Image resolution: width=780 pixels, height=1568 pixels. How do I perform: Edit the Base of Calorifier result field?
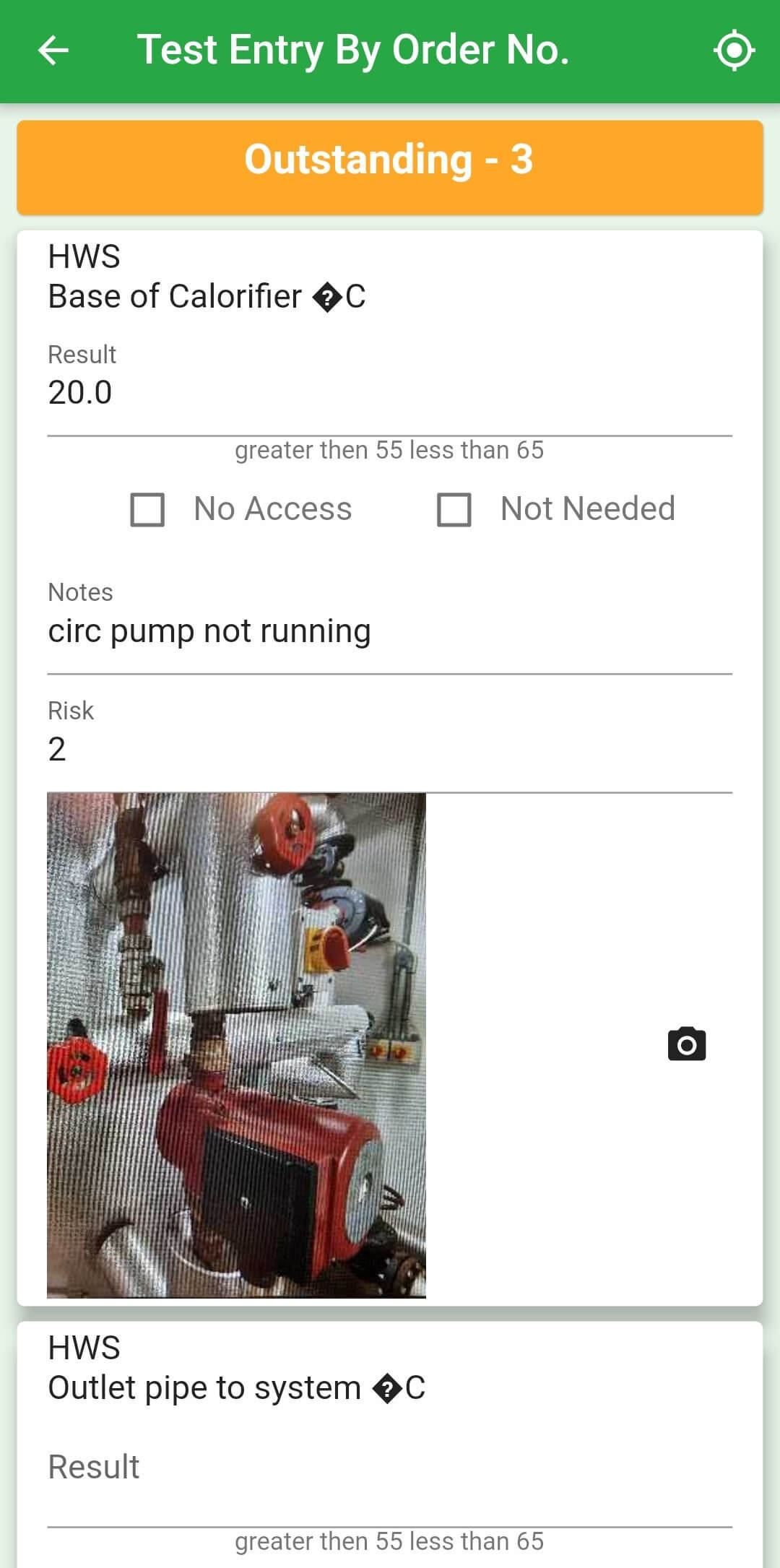pos(390,394)
